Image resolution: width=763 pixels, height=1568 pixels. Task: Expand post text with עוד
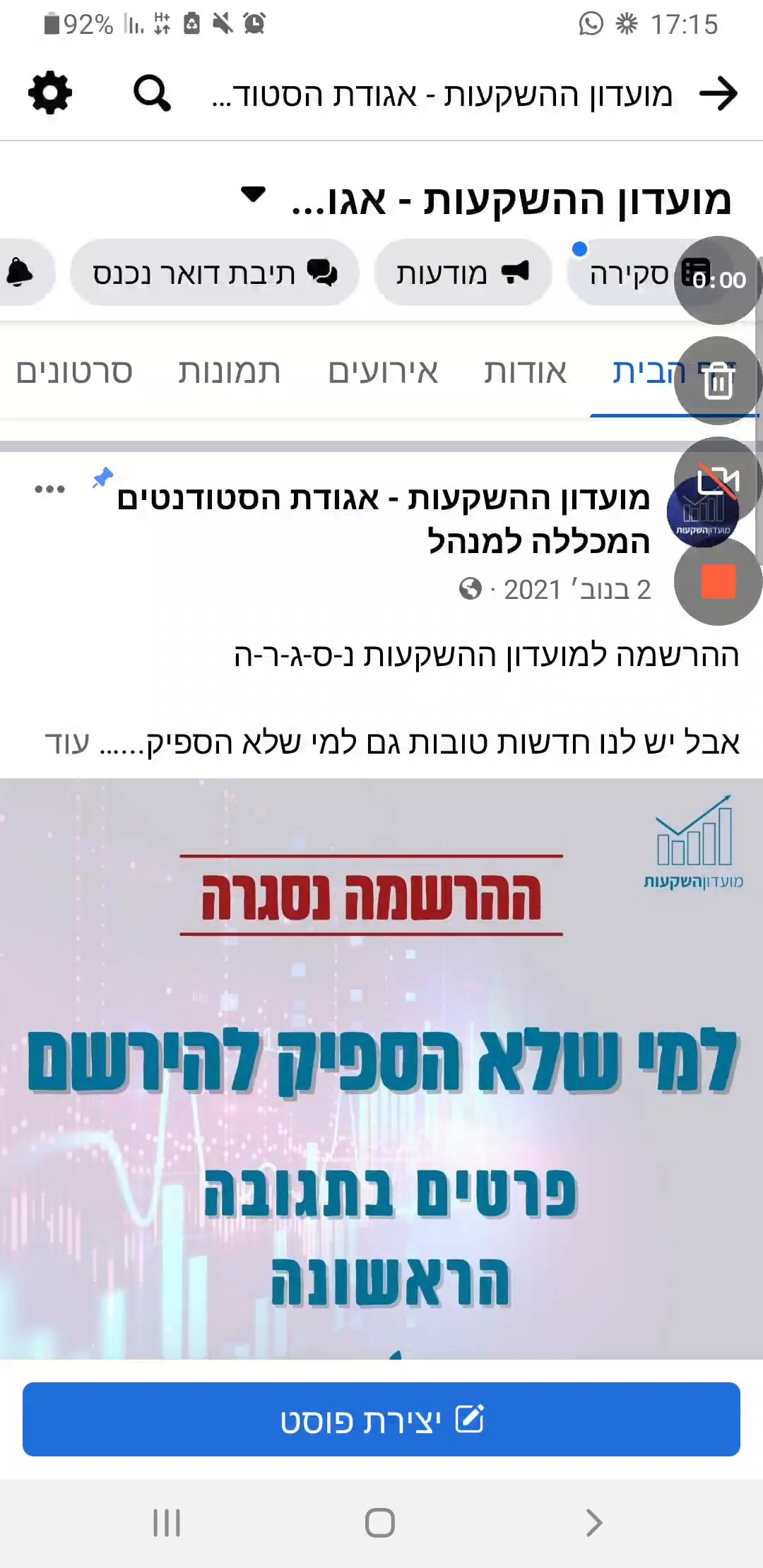[67, 742]
